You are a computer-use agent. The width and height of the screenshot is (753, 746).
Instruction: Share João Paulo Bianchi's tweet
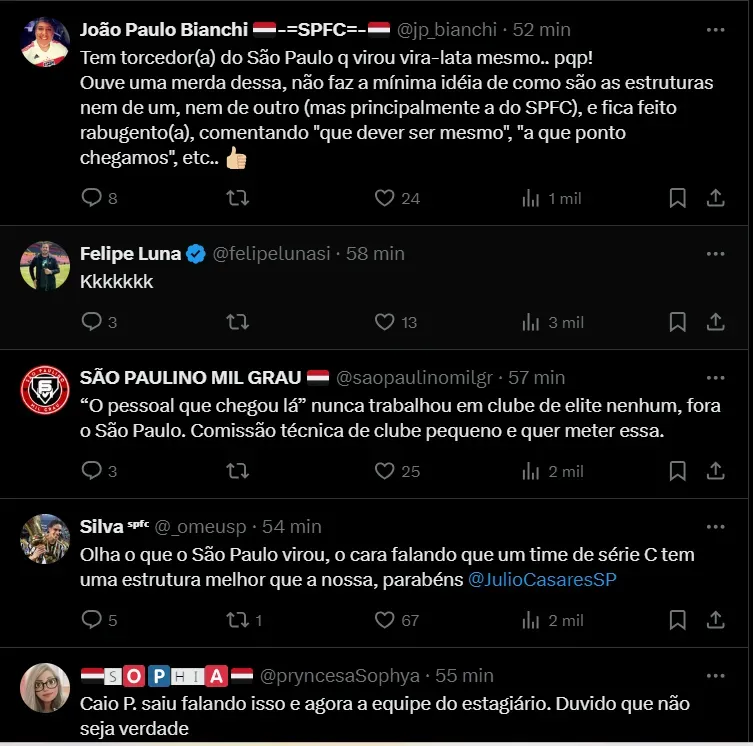pos(715,198)
